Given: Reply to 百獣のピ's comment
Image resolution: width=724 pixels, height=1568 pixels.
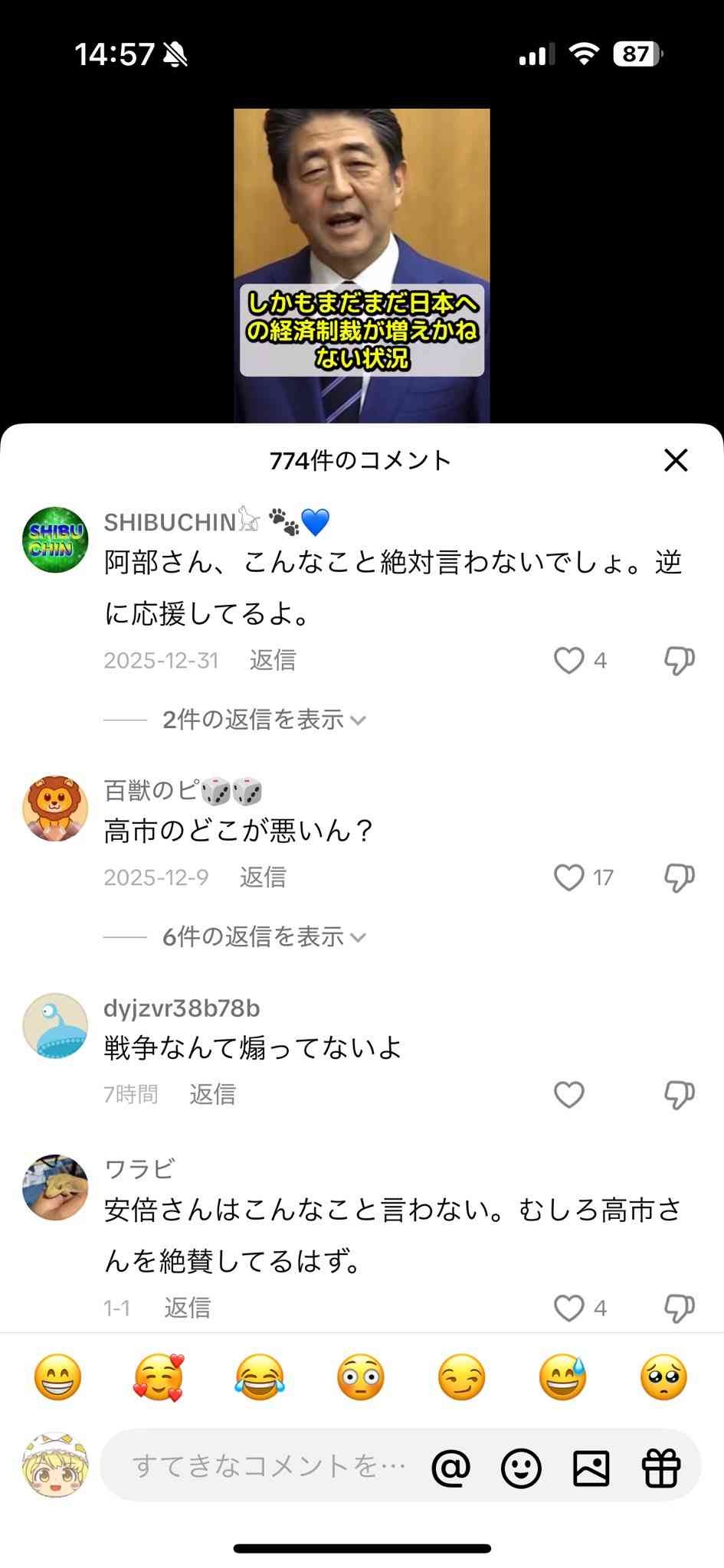Looking at the screenshot, I should [x=263, y=877].
